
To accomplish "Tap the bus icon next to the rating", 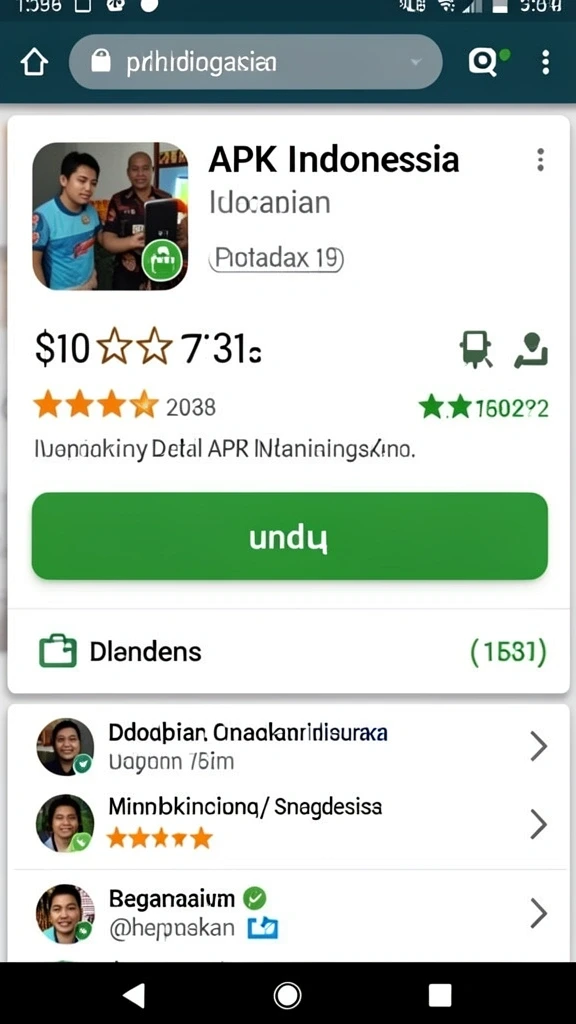I will pos(476,349).
